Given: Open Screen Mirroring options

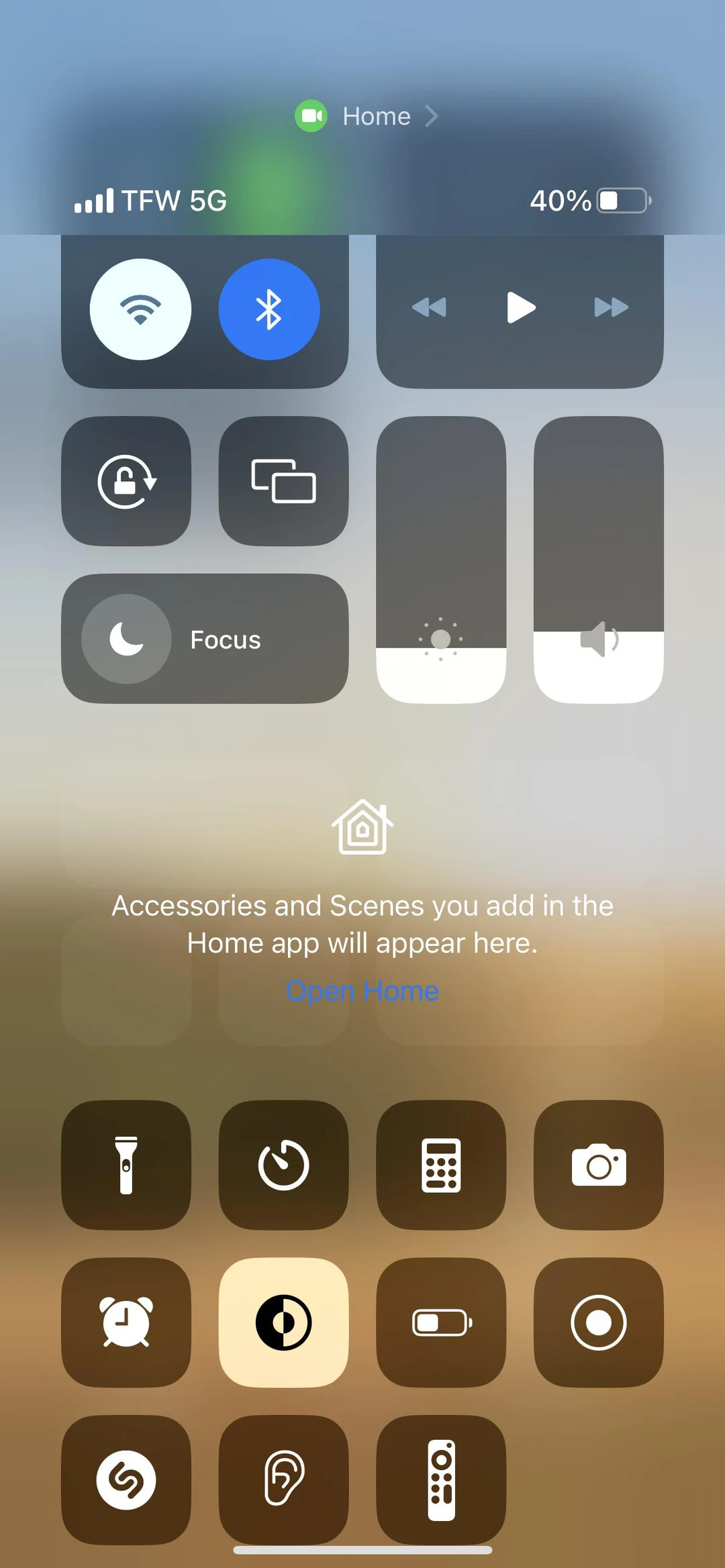Looking at the screenshot, I should coord(283,483).
